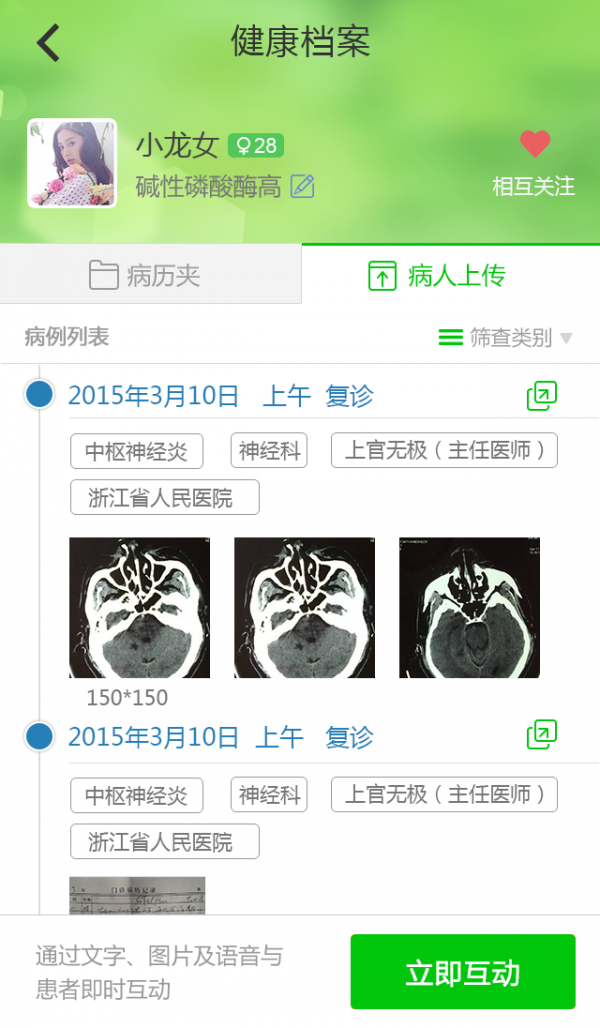Edit the 碱性磷酸酶高 note
Image resolution: width=600 pixels, height=1028 pixels.
(302, 186)
